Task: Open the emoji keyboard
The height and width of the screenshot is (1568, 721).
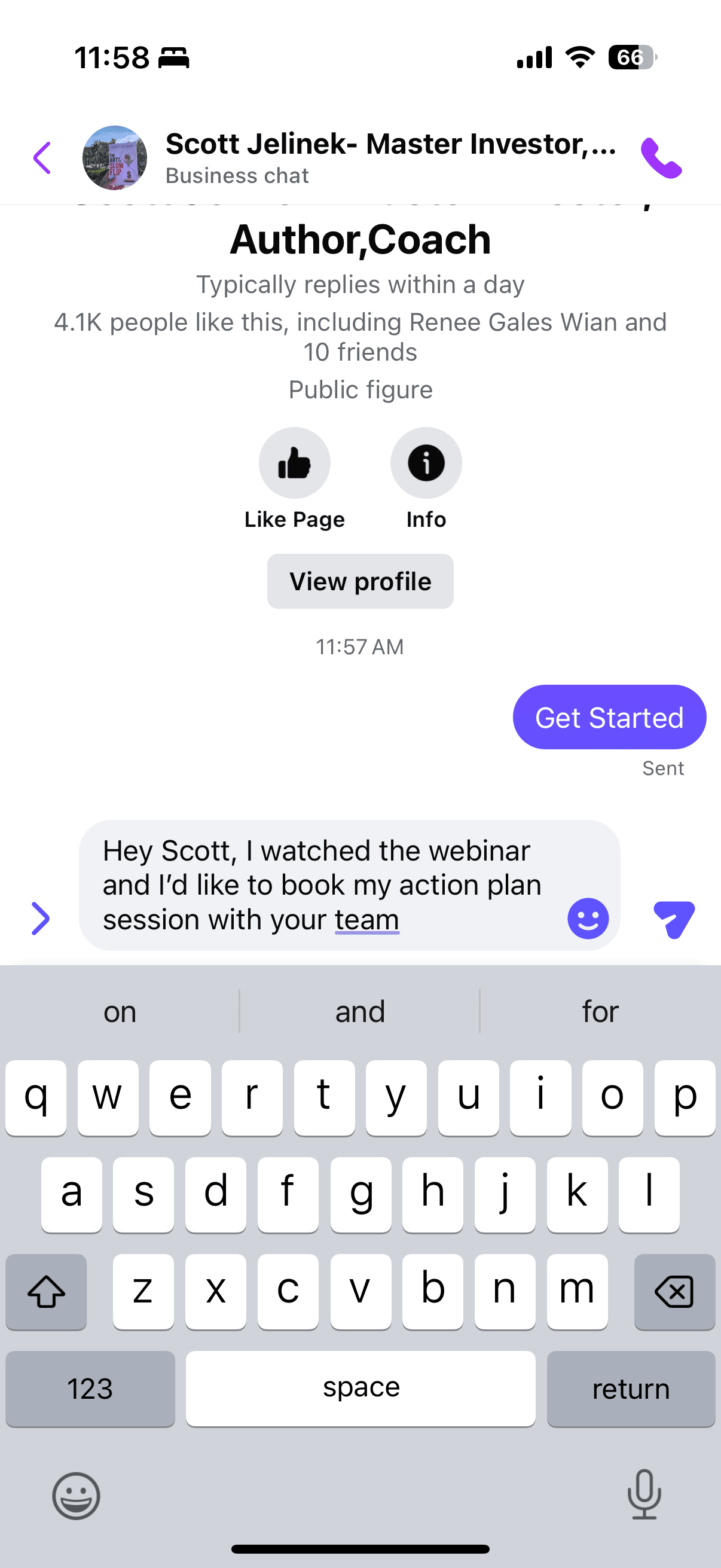Action: point(76,1496)
